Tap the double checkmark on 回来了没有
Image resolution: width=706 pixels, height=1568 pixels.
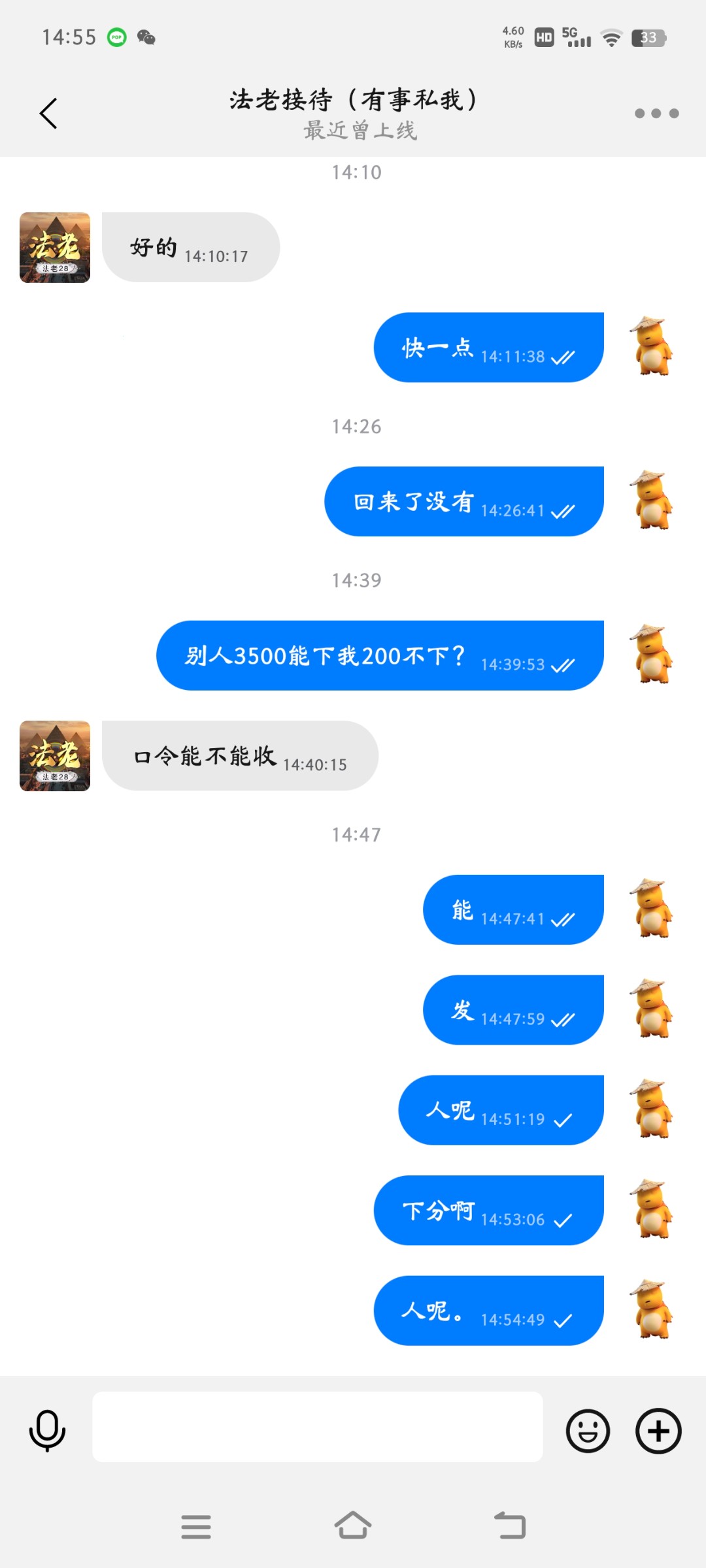click(x=566, y=514)
